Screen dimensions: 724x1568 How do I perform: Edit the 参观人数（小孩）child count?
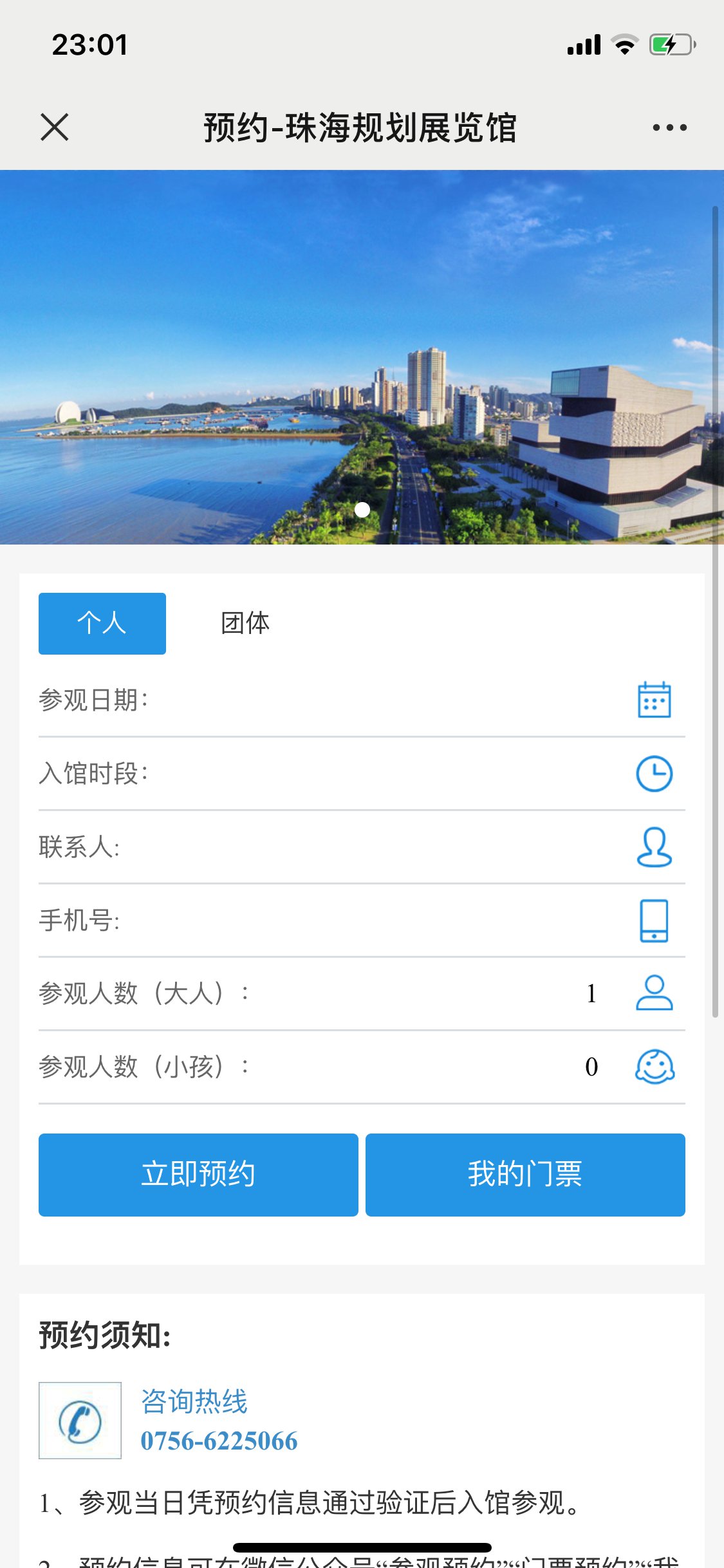coord(591,1067)
